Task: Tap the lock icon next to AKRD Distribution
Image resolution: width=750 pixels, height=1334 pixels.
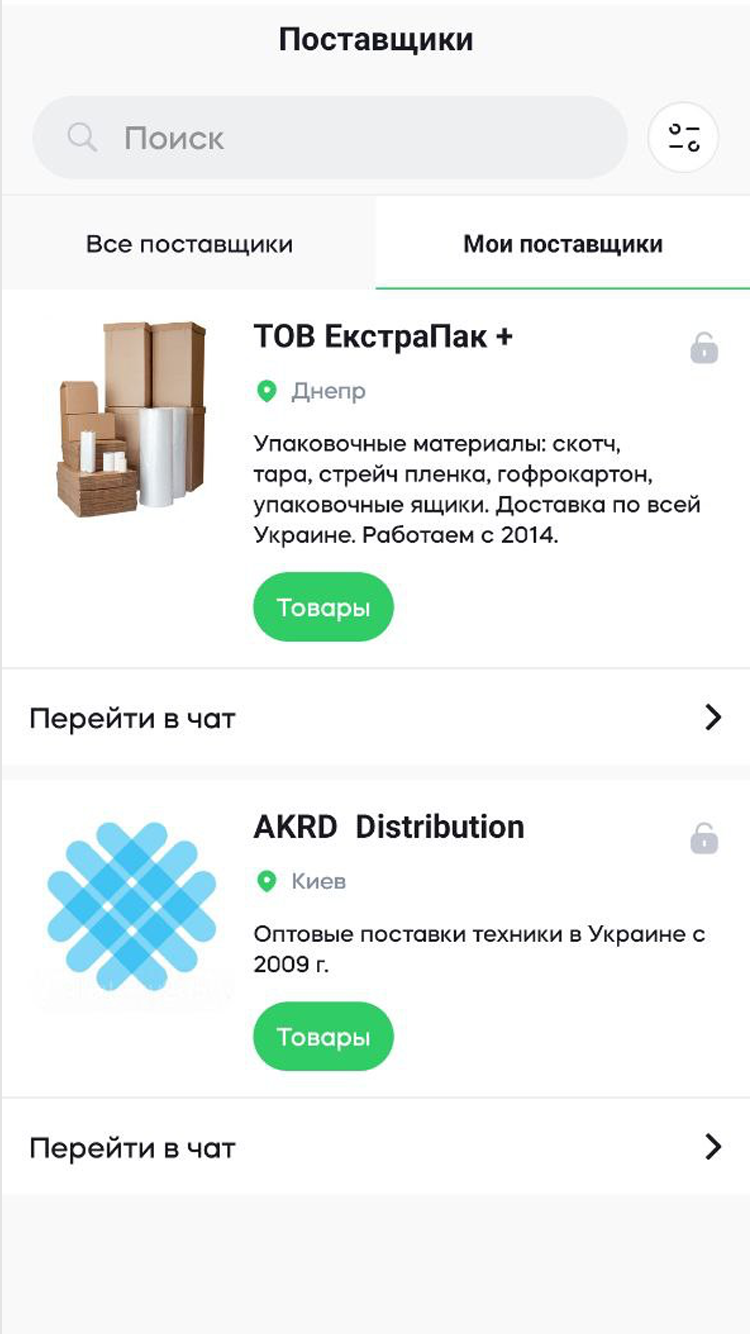Action: (x=704, y=838)
